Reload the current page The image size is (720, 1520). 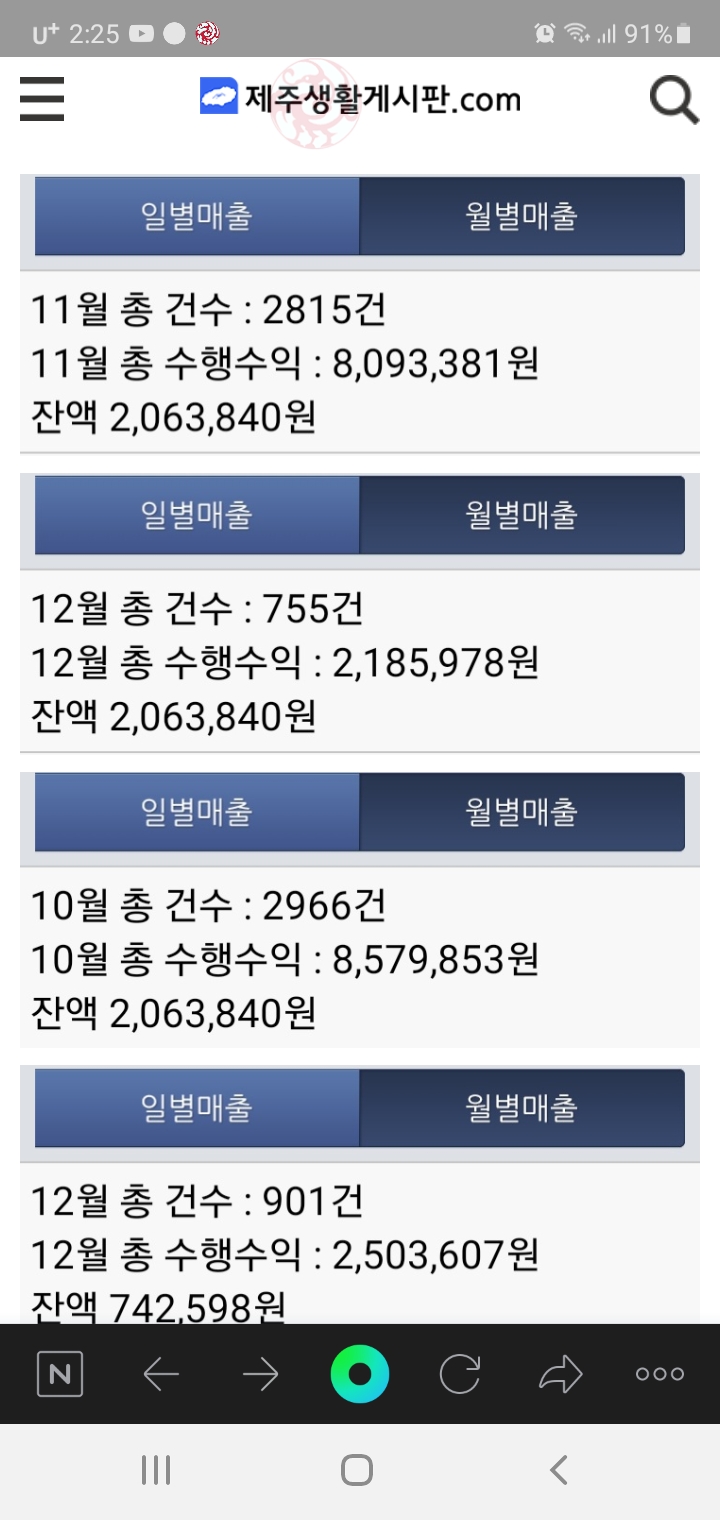pyautogui.click(x=460, y=1374)
